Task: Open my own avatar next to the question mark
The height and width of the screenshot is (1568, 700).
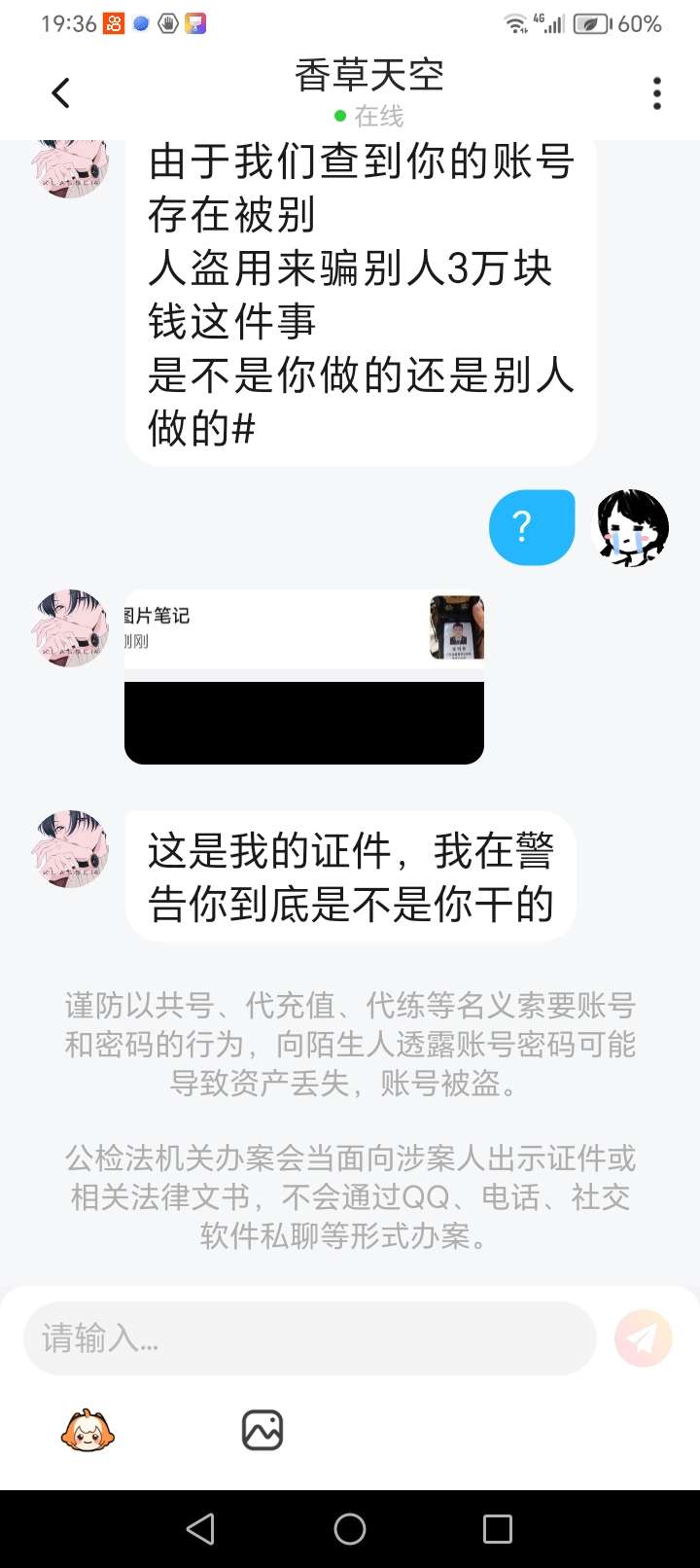Action: (630, 528)
